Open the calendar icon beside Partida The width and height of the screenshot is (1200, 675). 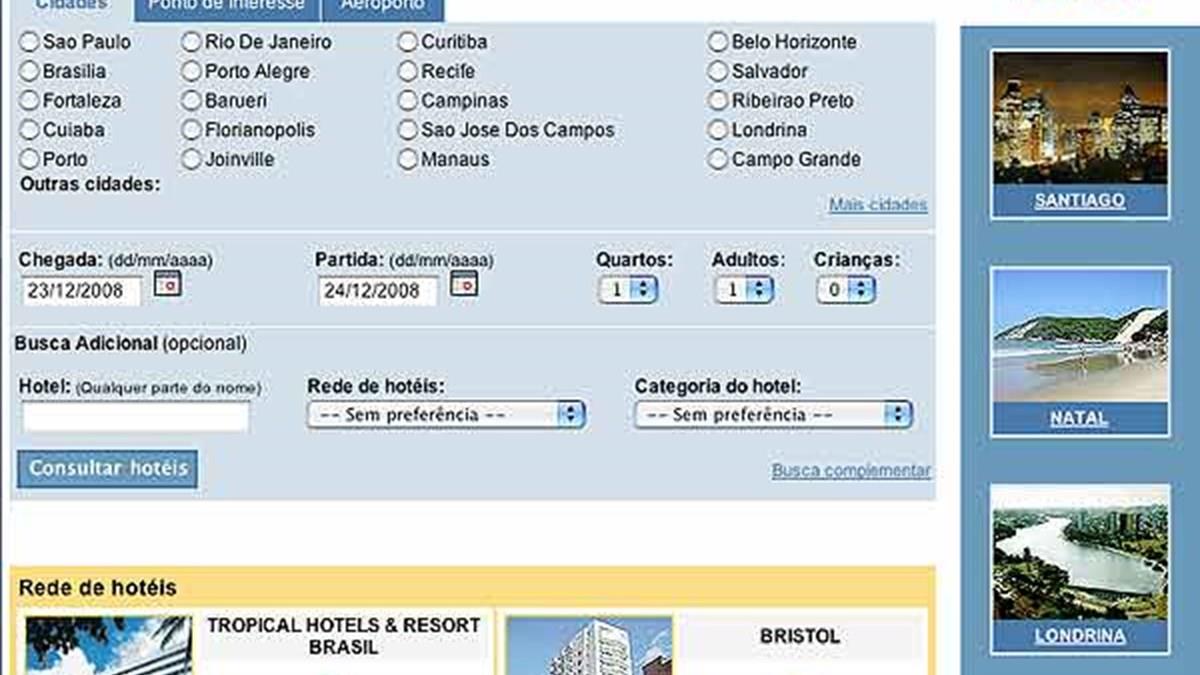click(464, 284)
